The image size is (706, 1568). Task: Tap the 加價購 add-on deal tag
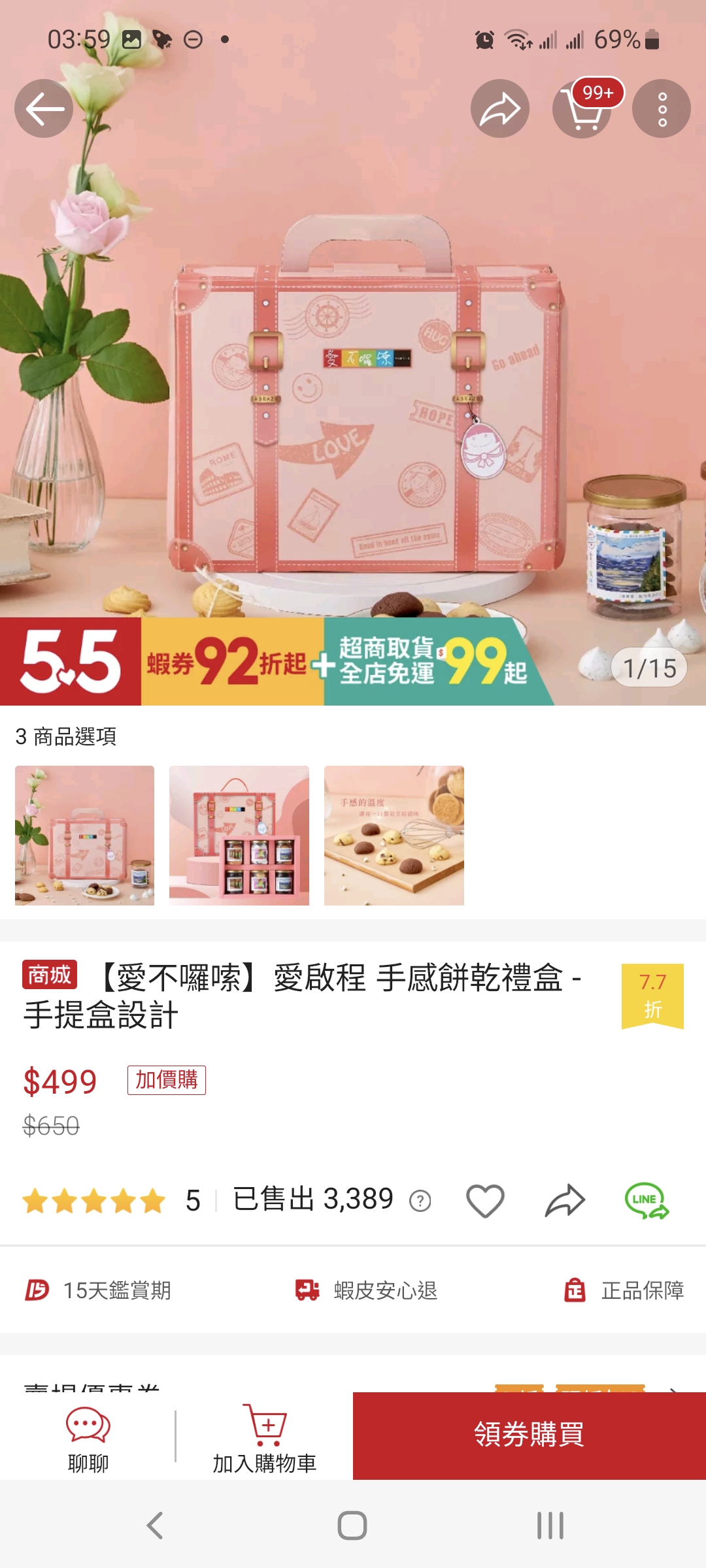[x=166, y=1080]
